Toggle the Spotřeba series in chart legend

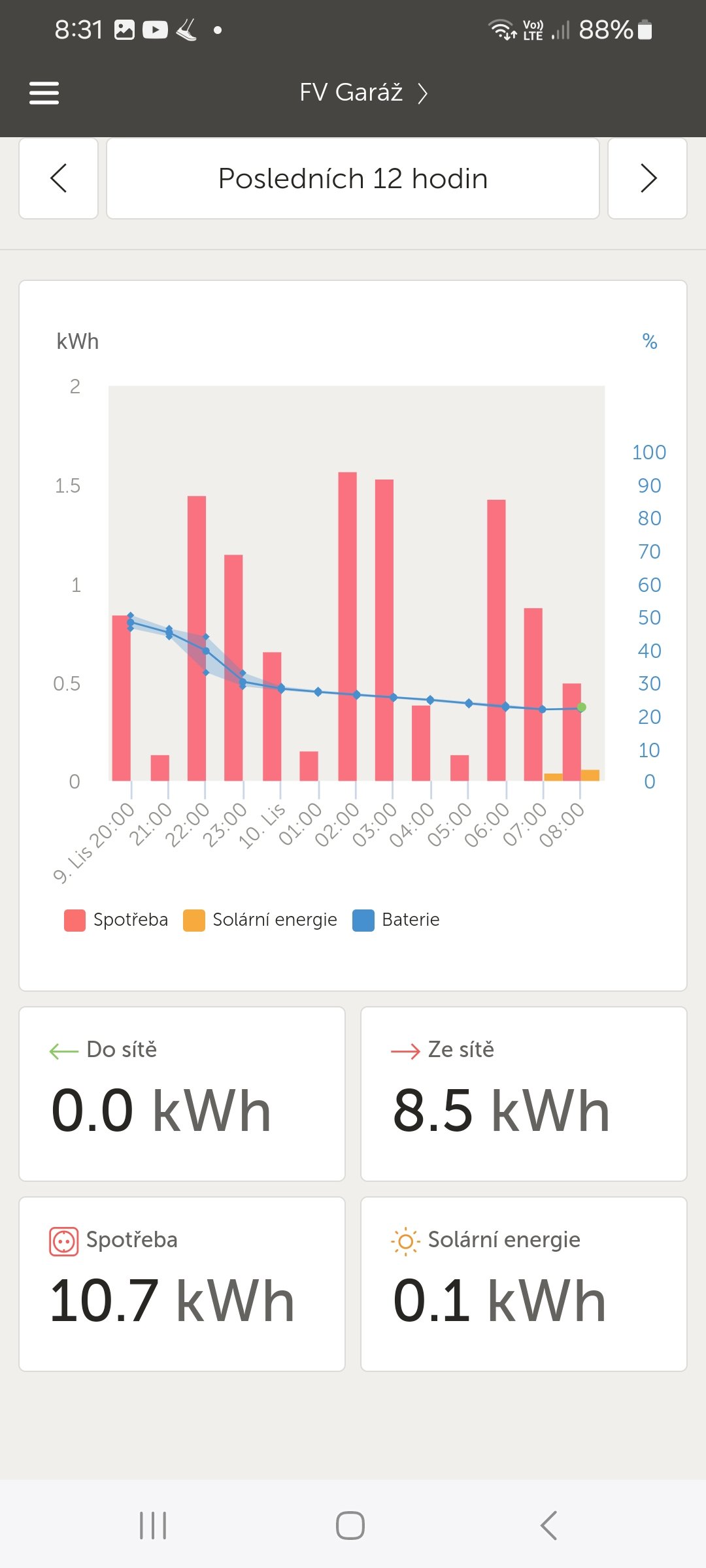116,920
